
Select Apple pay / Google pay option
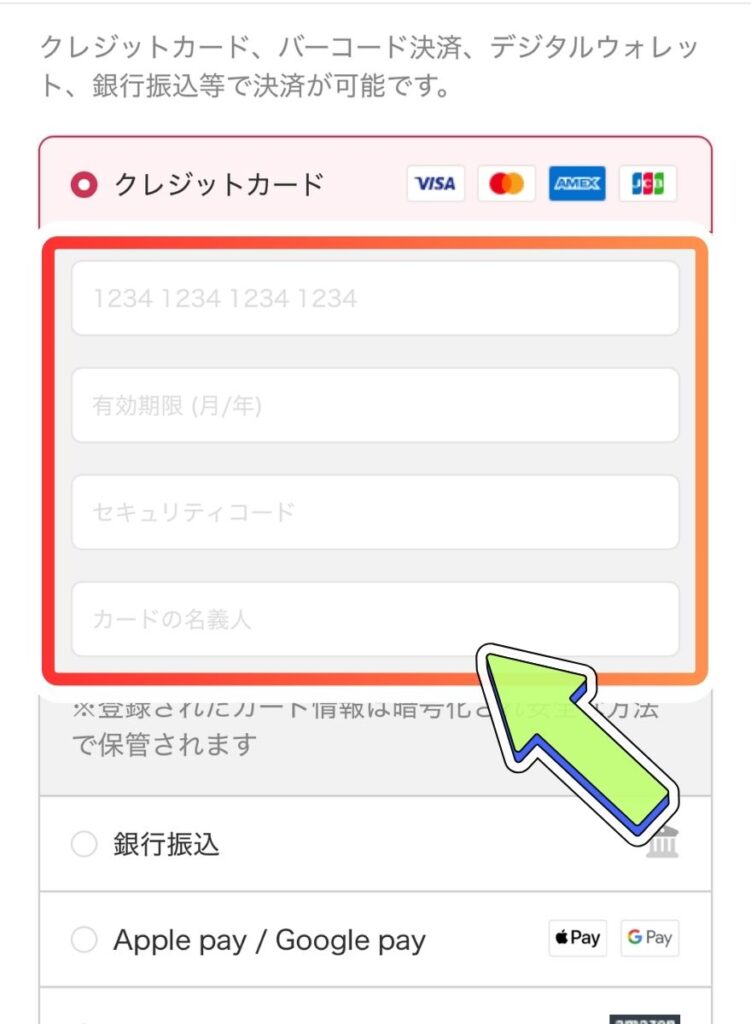click(85, 940)
